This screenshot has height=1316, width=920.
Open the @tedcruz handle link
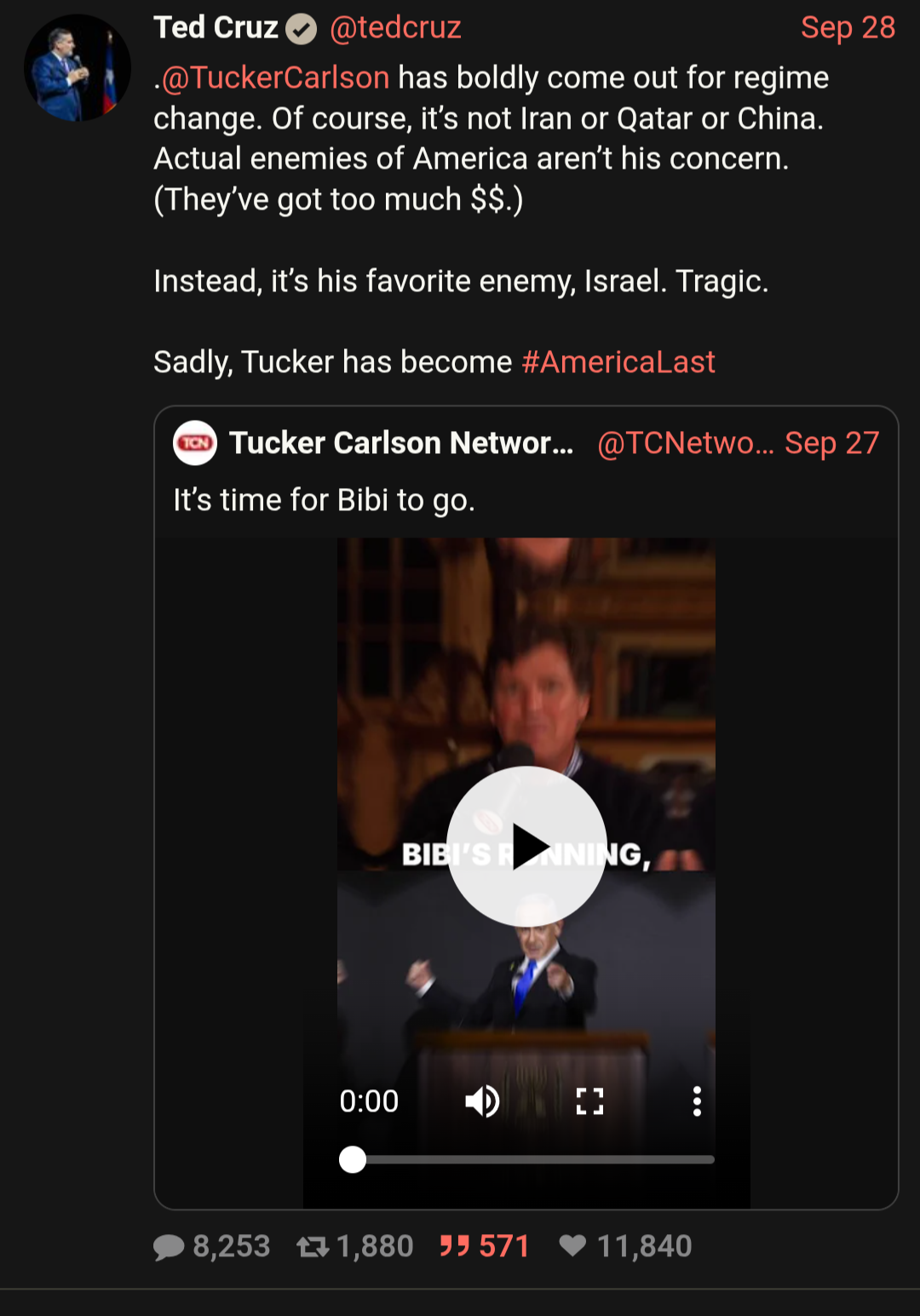tap(395, 28)
